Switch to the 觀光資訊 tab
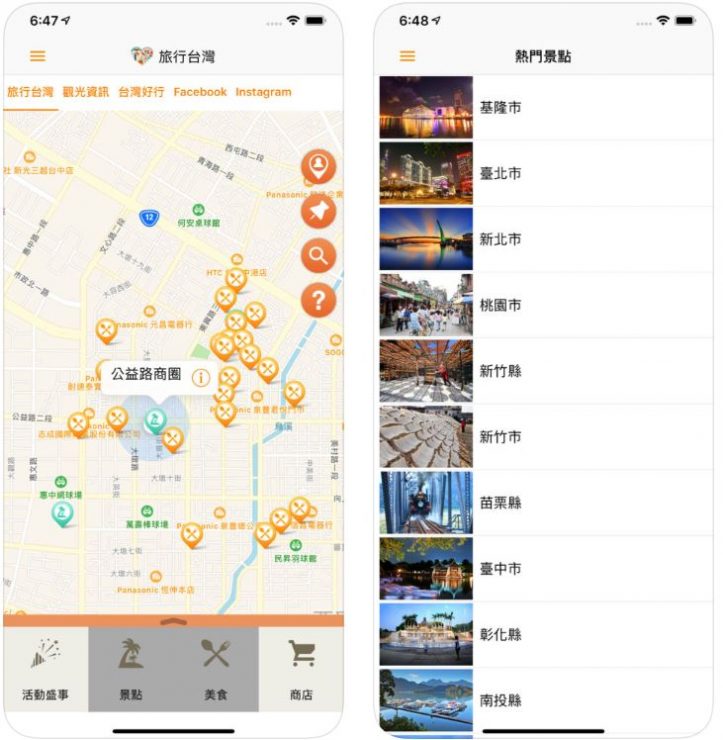This screenshot has height=740, width=723. click(85, 92)
